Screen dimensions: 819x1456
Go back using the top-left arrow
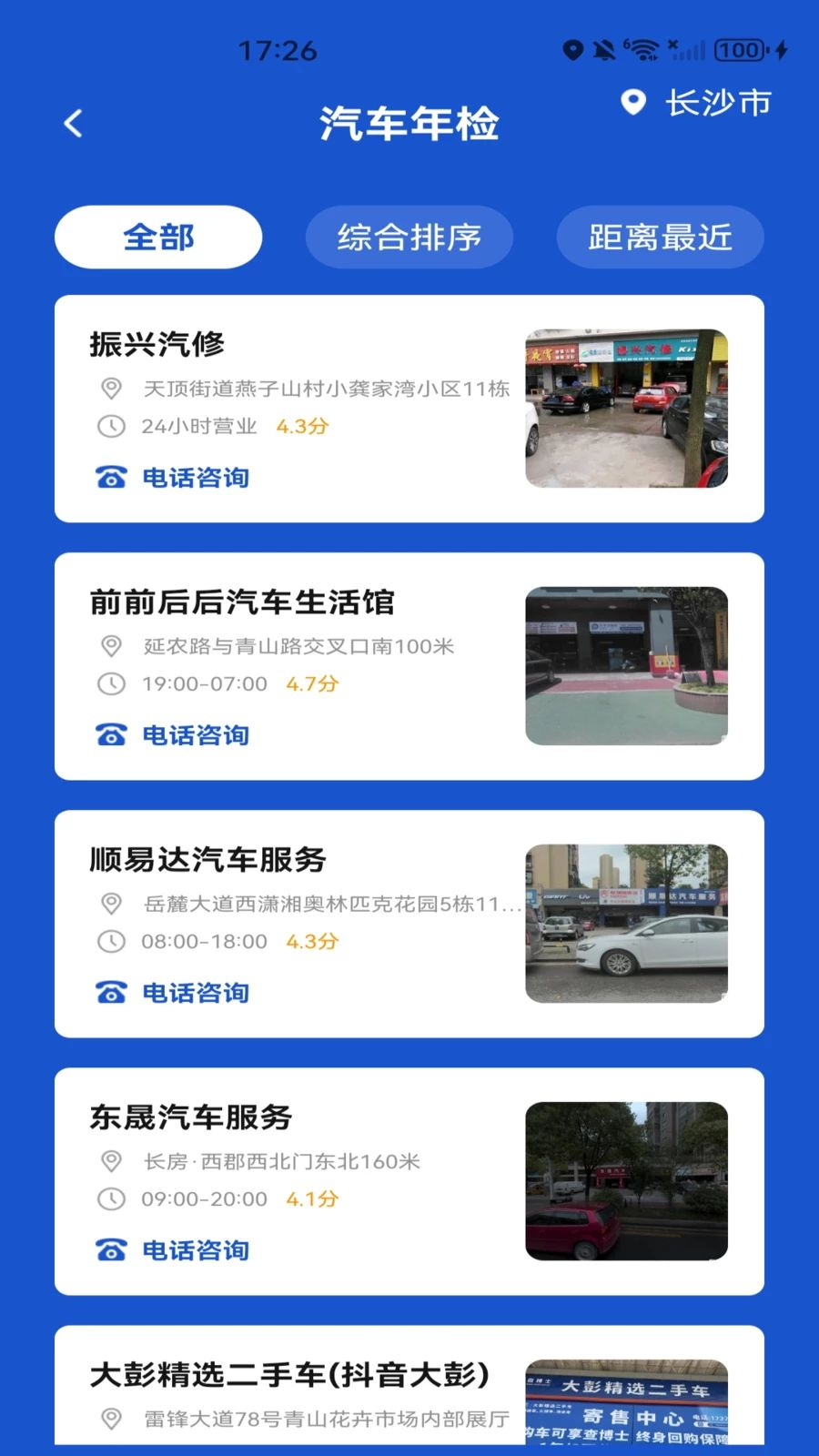pyautogui.click(x=74, y=124)
